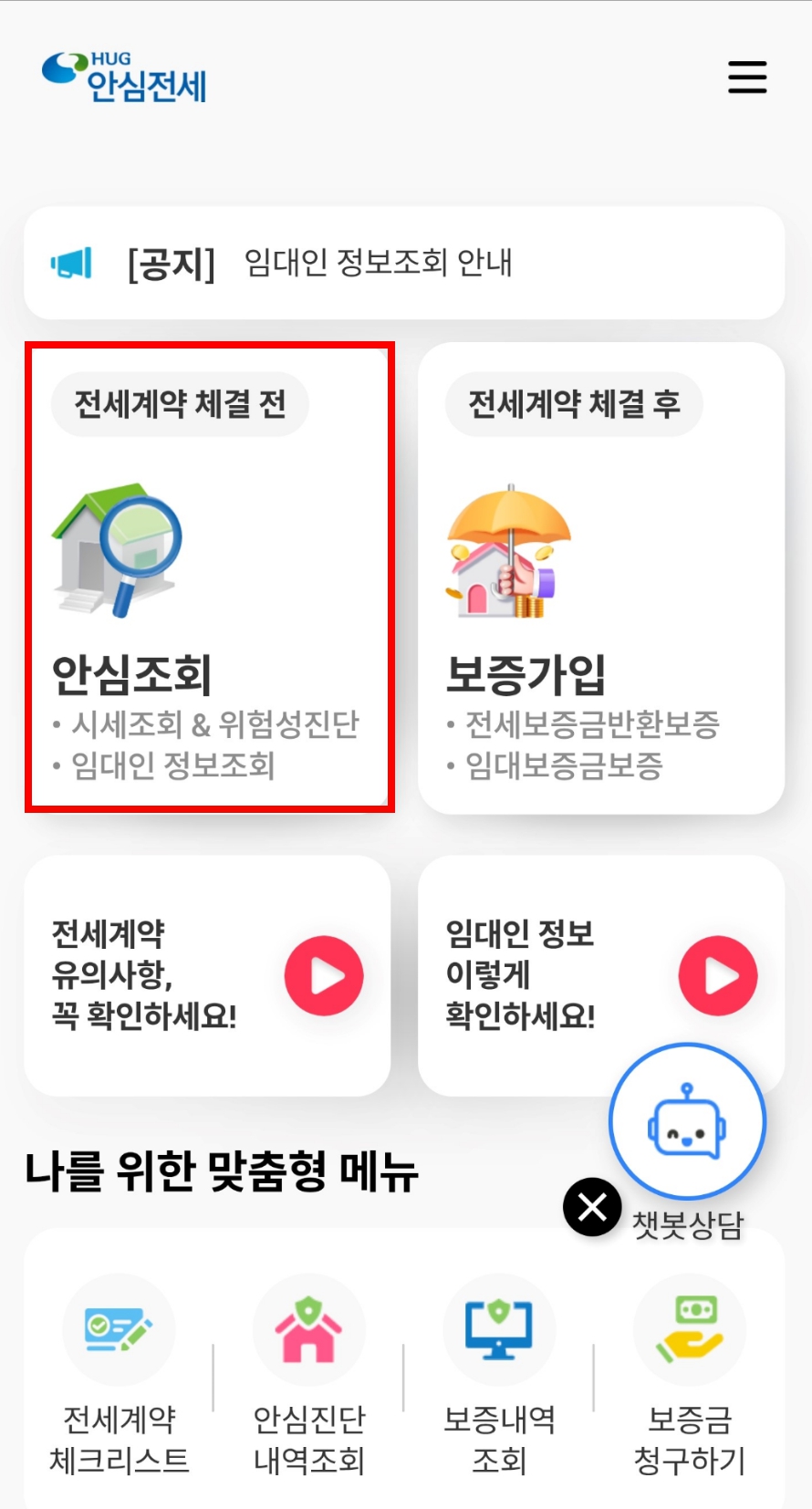The height and width of the screenshot is (1509, 812).
Task: Open the 챗봇상담 chatbot robot icon
Action: tap(686, 1121)
